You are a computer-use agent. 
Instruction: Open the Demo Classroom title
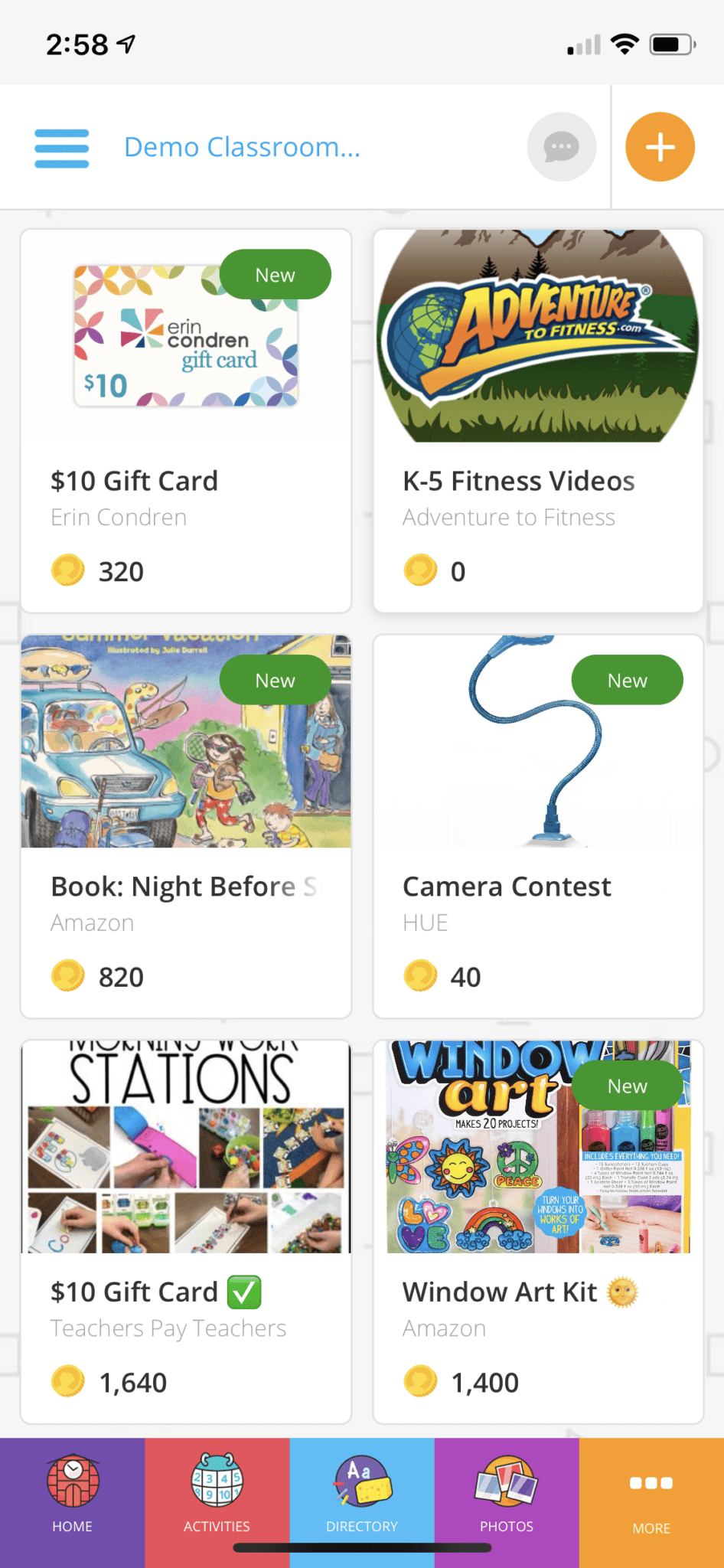(x=242, y=147)
